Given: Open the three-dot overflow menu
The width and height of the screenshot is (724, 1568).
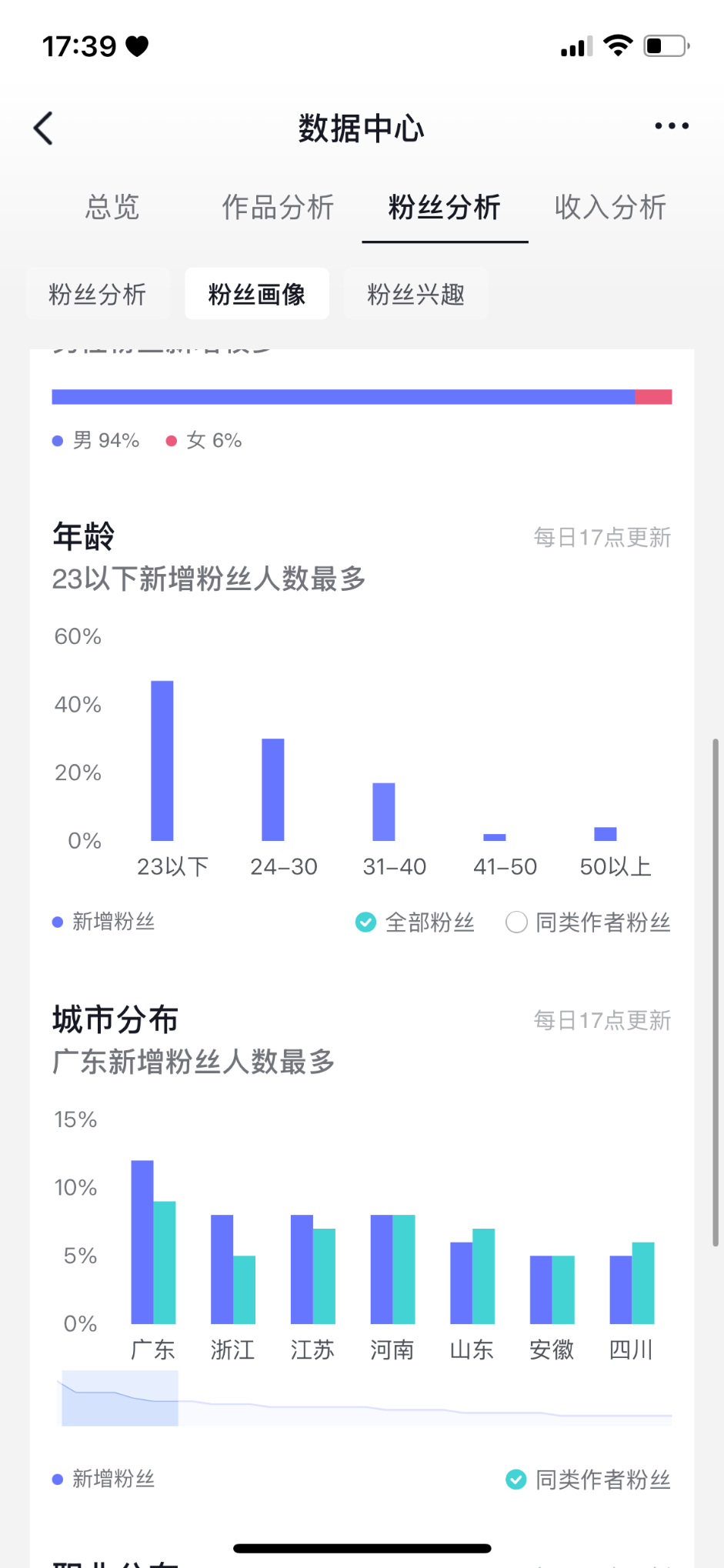Looking at the screenshot, I should coord(671,126).
